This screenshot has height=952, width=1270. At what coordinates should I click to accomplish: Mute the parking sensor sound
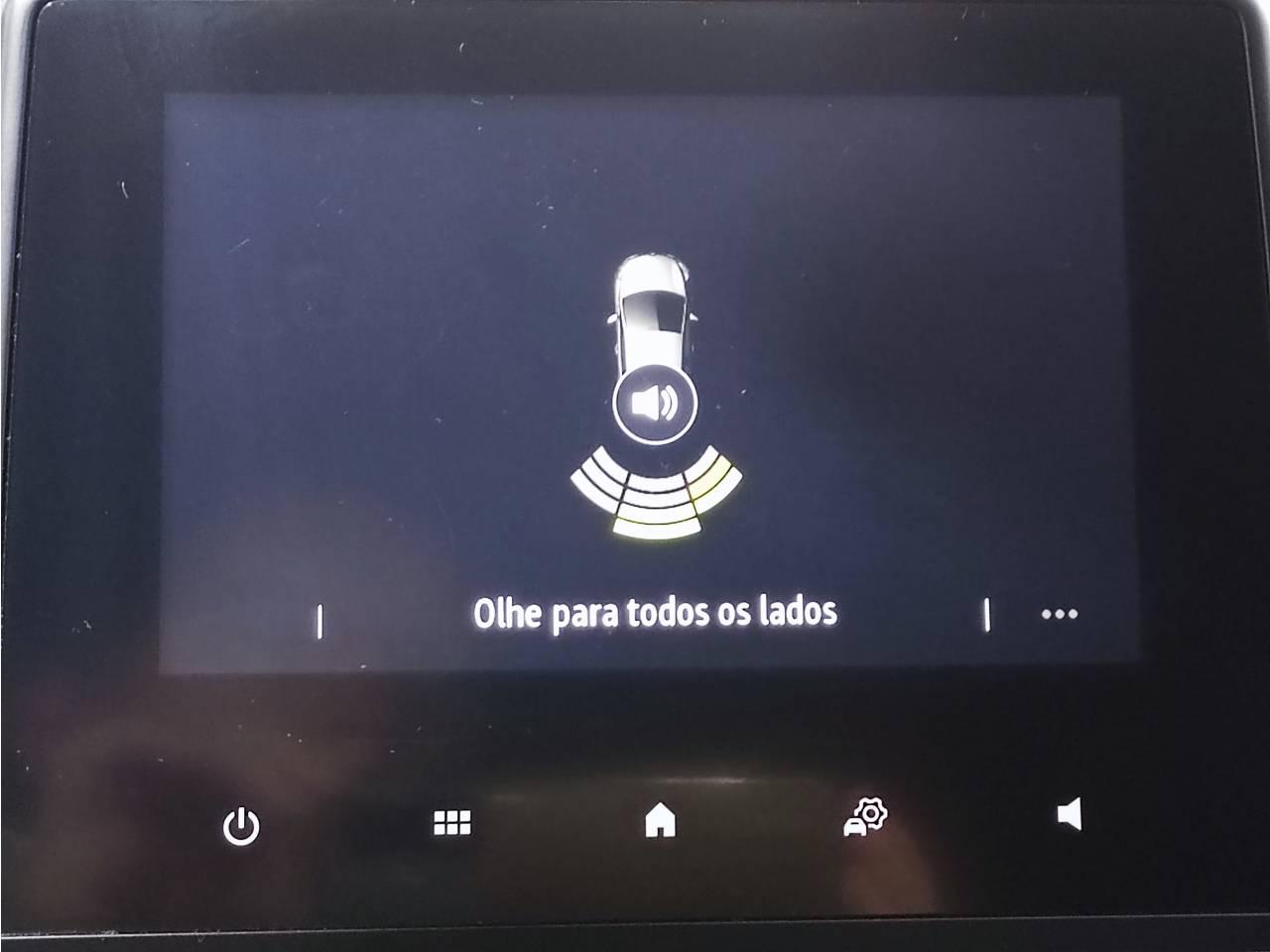click(x=655, y=404)
